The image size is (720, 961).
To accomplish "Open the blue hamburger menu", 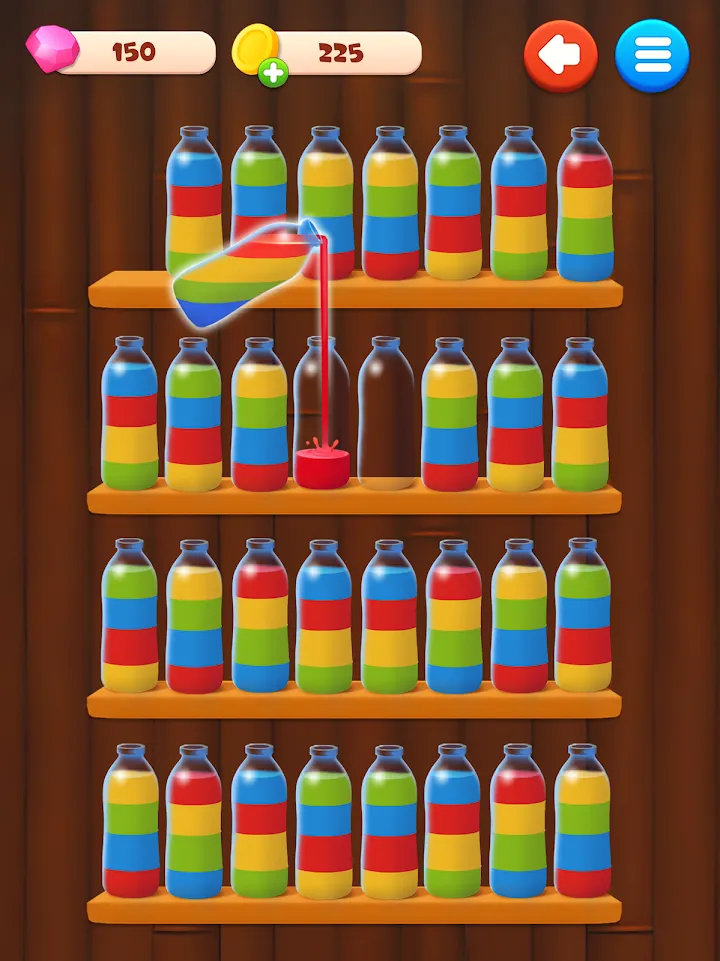I will (652, 56).
